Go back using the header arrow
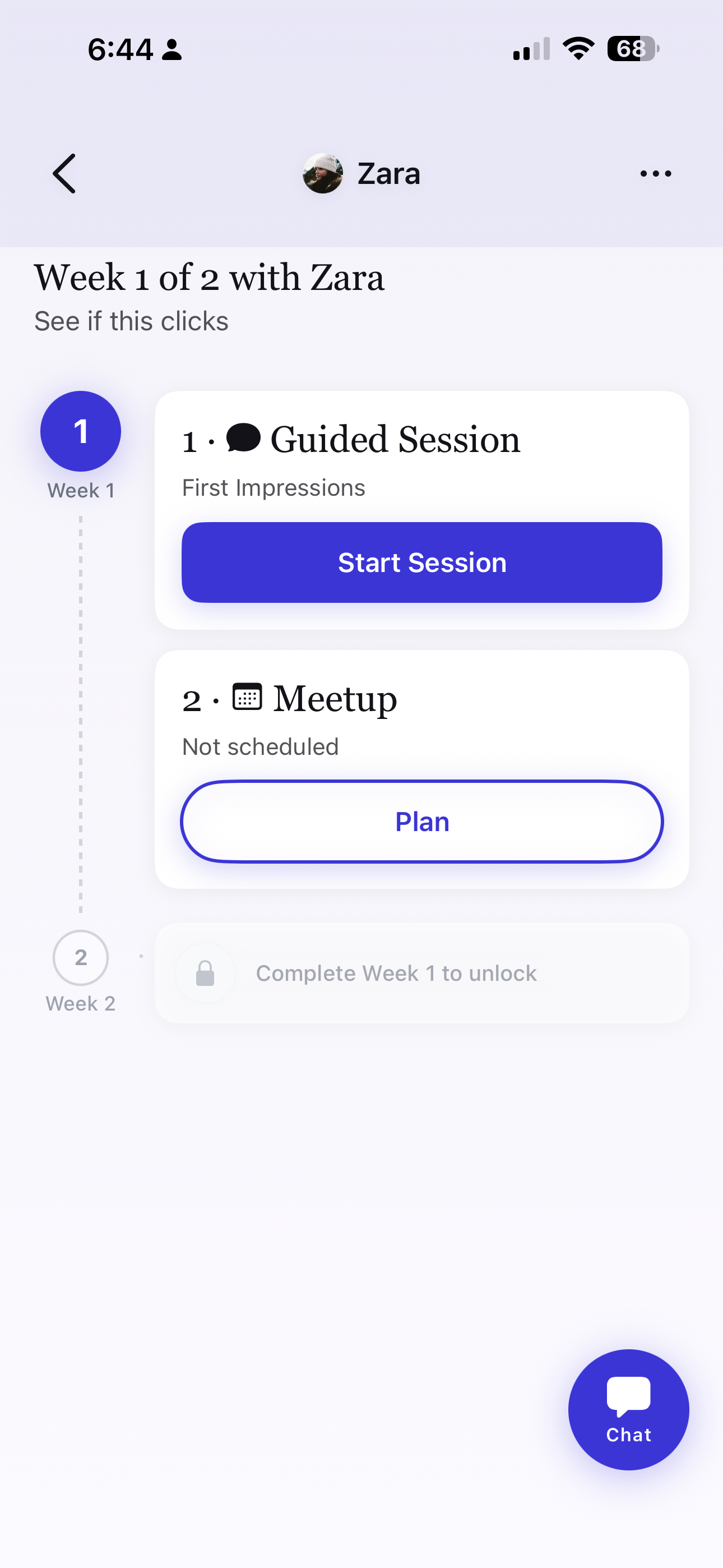This screenshot has width=723, height=1568. (64, 173)
